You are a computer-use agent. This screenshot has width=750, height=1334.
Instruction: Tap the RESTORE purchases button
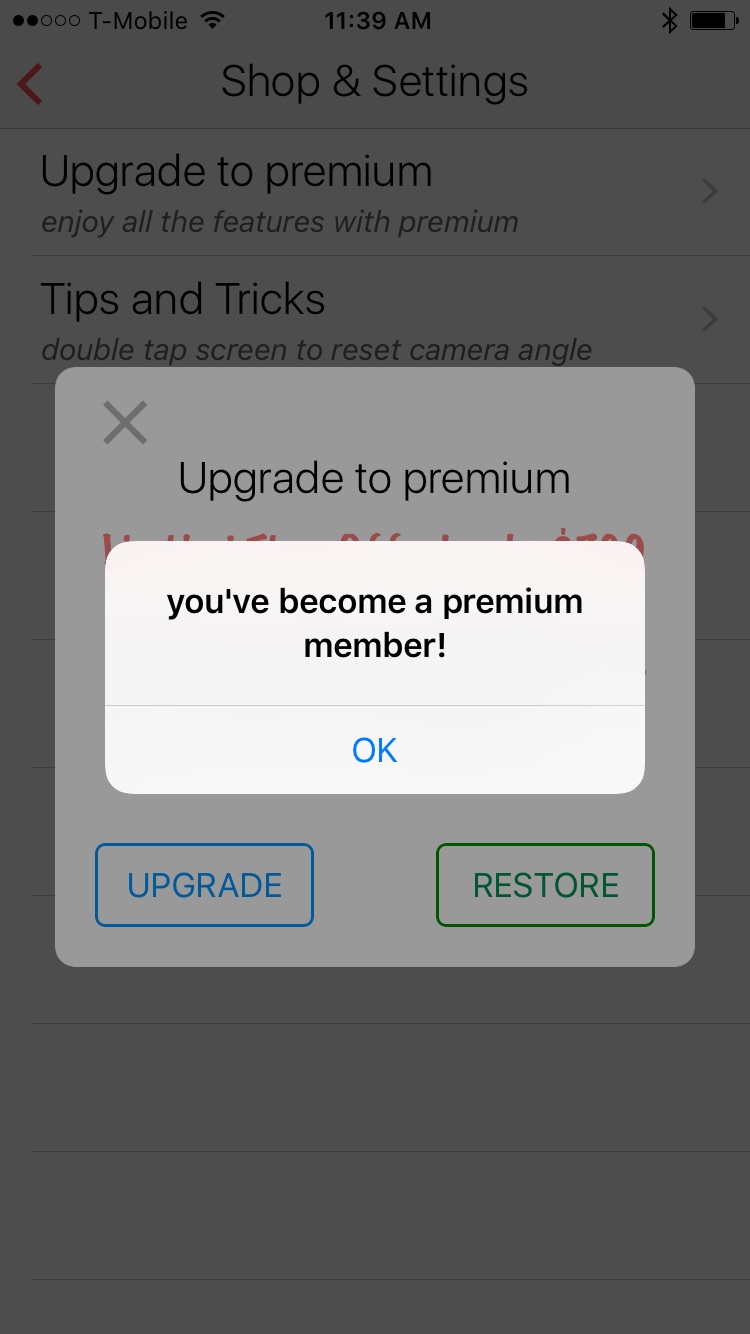(545, 885)
